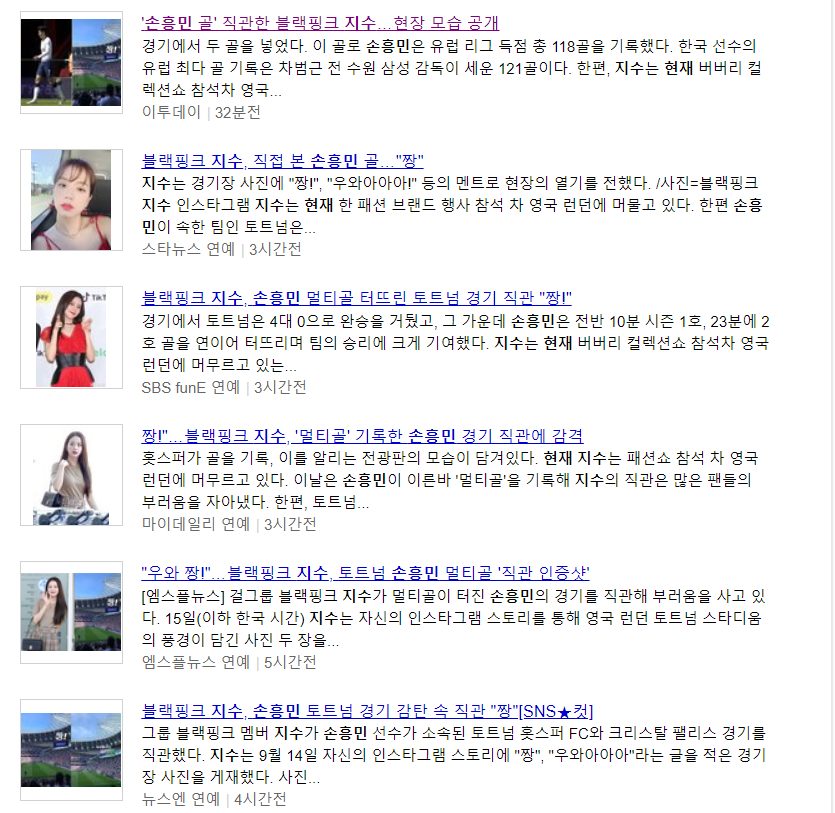
Task: Open the thumbnail for the 엠스플뉴스 article
Action: [x=71, y=612]
